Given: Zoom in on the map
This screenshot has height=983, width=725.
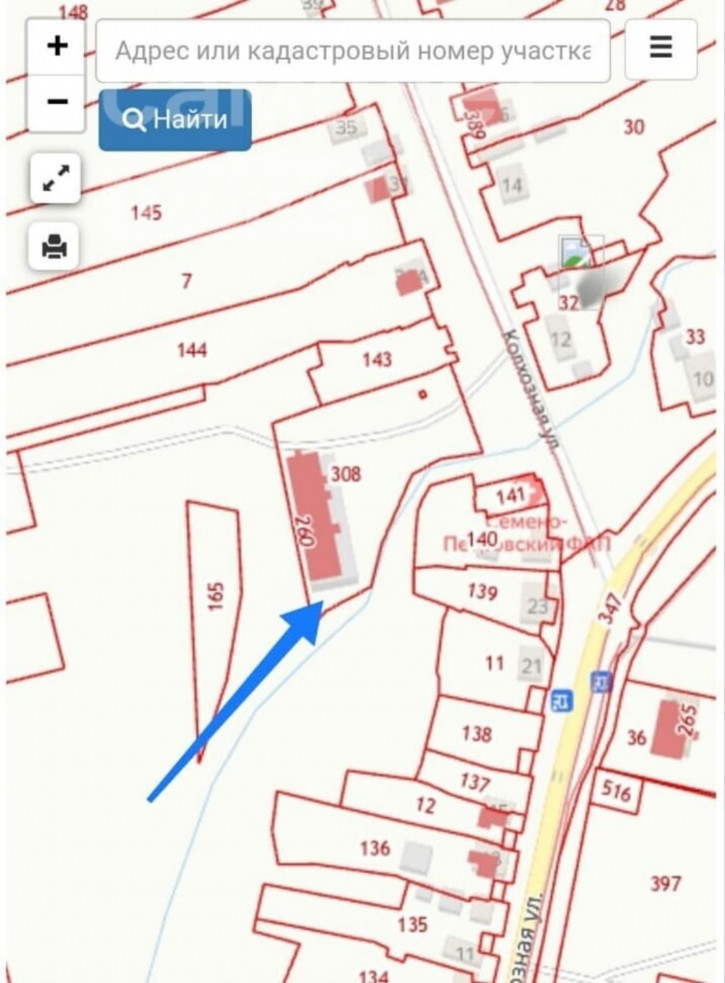Looking at the screenshot, I should 57,46.
